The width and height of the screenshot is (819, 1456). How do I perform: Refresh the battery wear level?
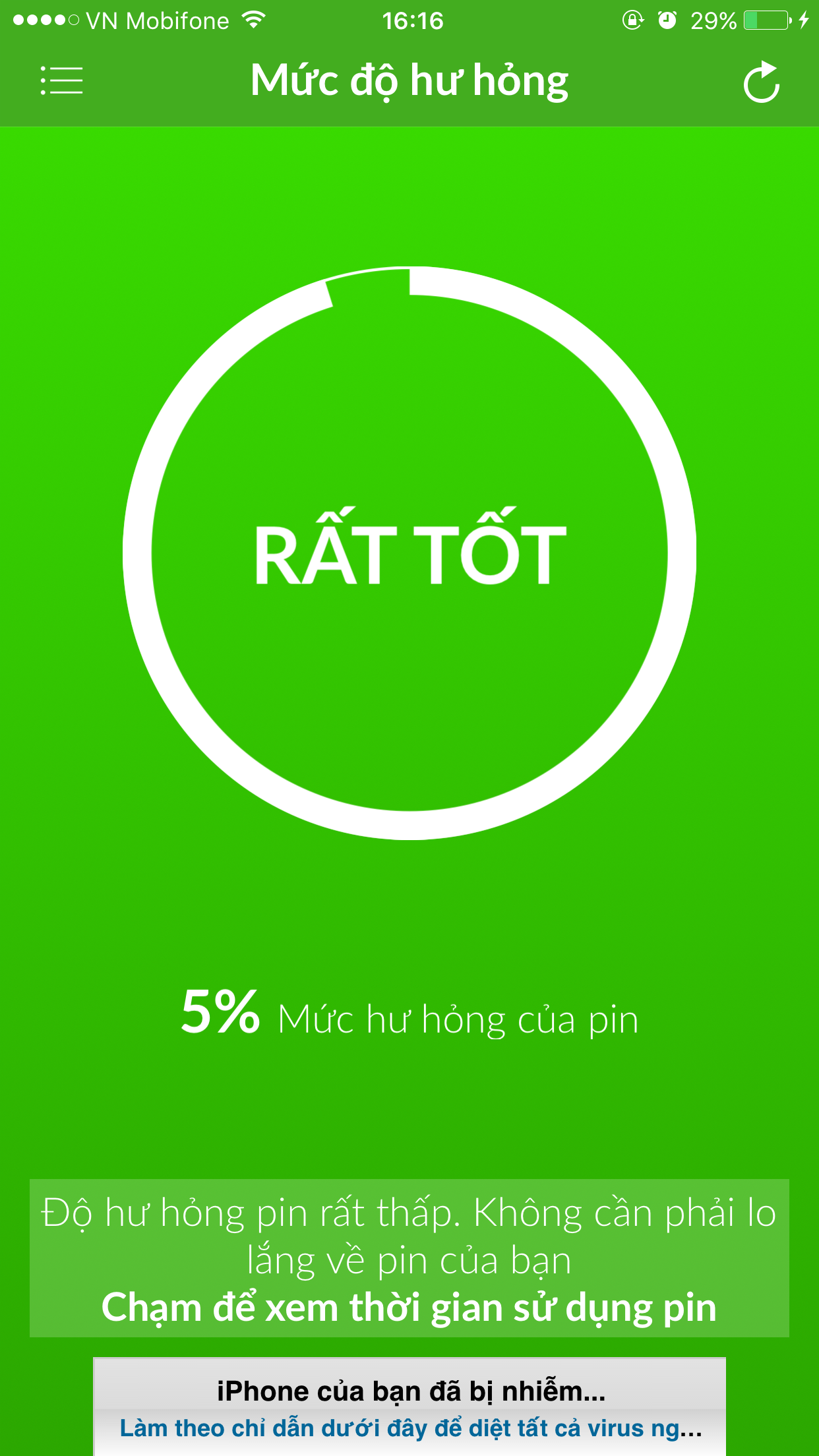pos(762,82)
